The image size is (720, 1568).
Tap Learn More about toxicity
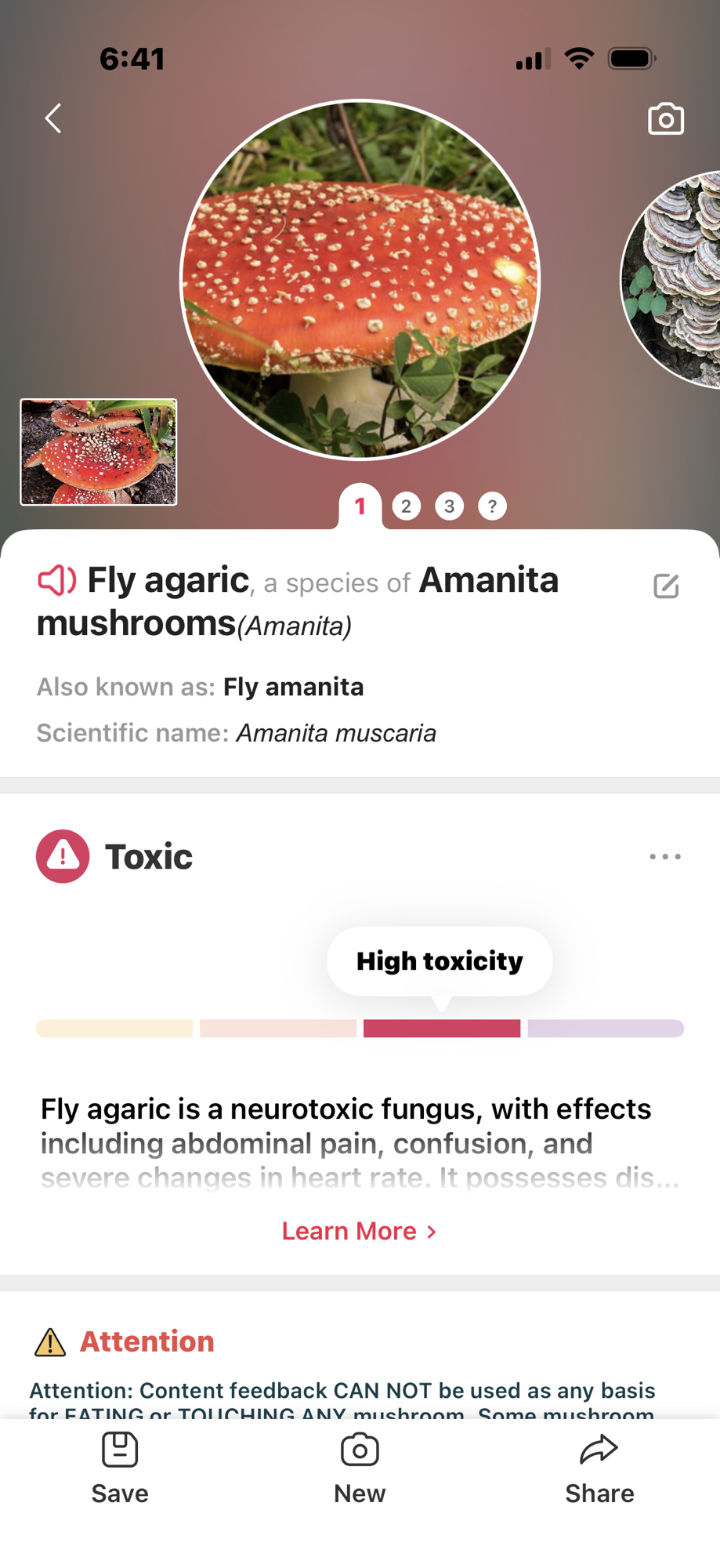(x=360, y=1231)
